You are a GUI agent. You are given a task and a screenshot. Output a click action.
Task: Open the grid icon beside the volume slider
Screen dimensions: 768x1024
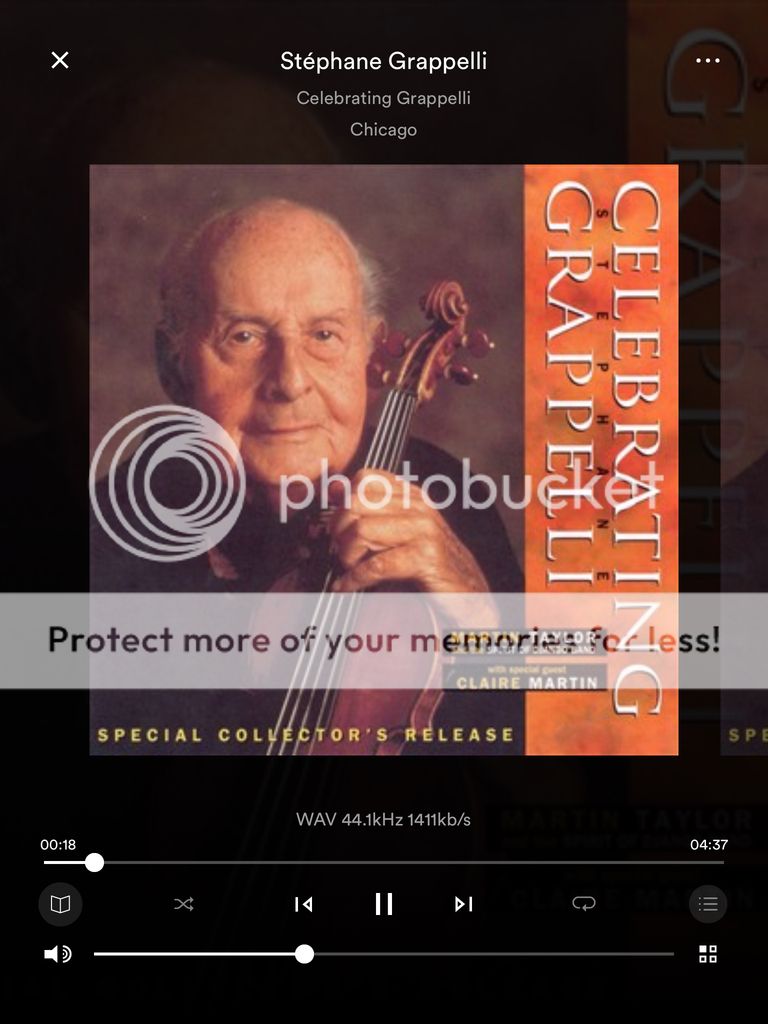pyautogui.click(x=708, y=954)
